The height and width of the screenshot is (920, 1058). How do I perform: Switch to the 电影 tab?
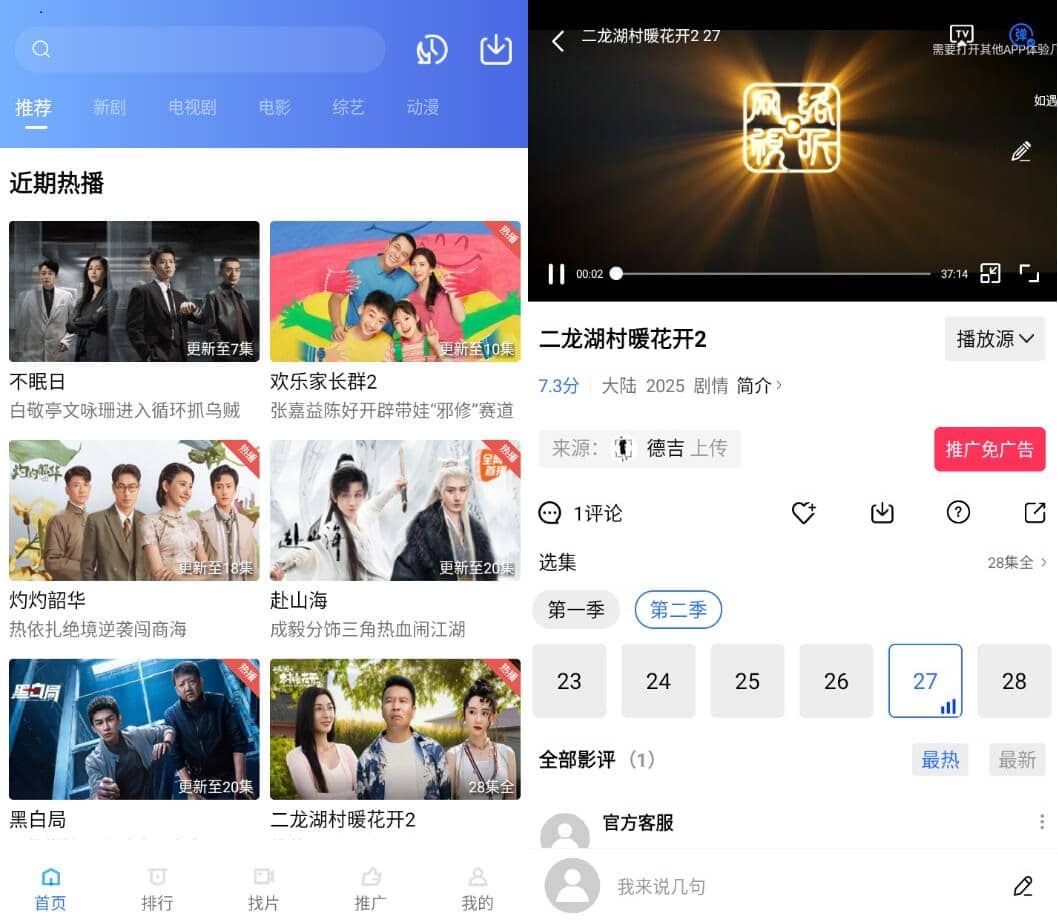pos(274,107)
